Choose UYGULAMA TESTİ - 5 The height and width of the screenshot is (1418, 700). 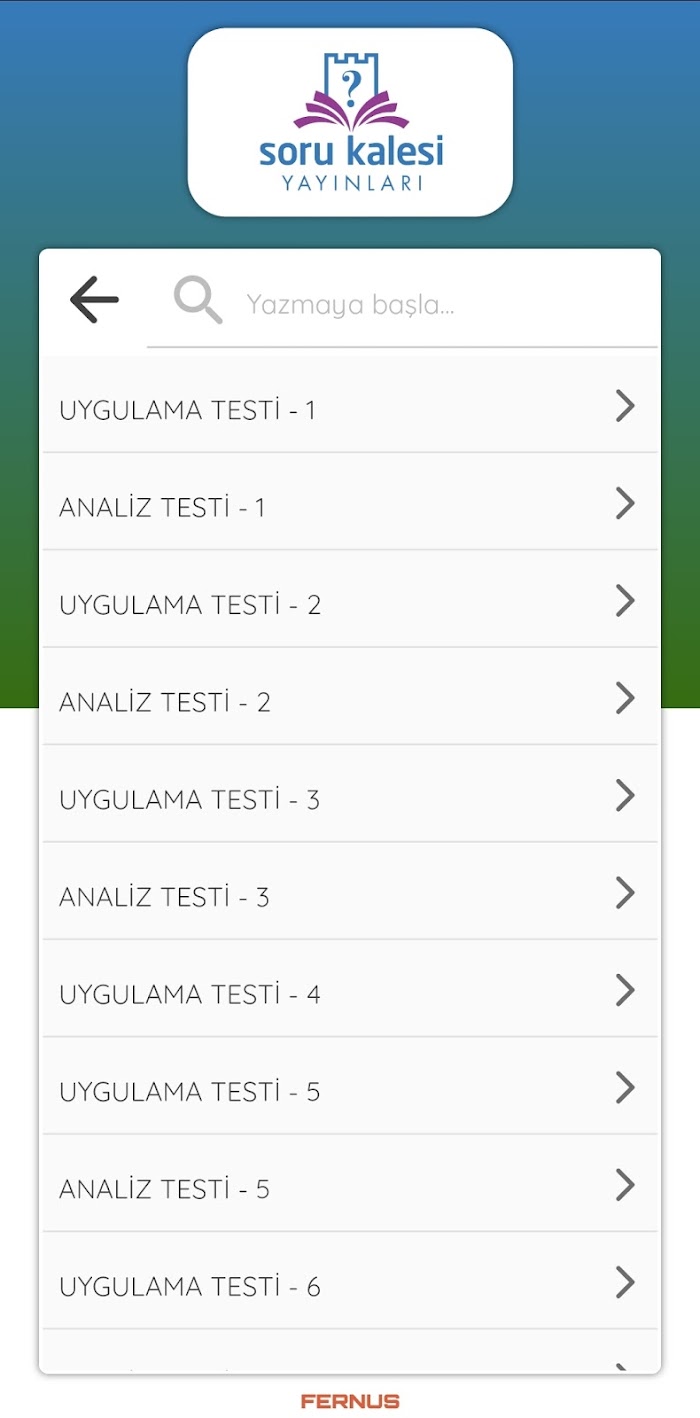point(350,1087)
